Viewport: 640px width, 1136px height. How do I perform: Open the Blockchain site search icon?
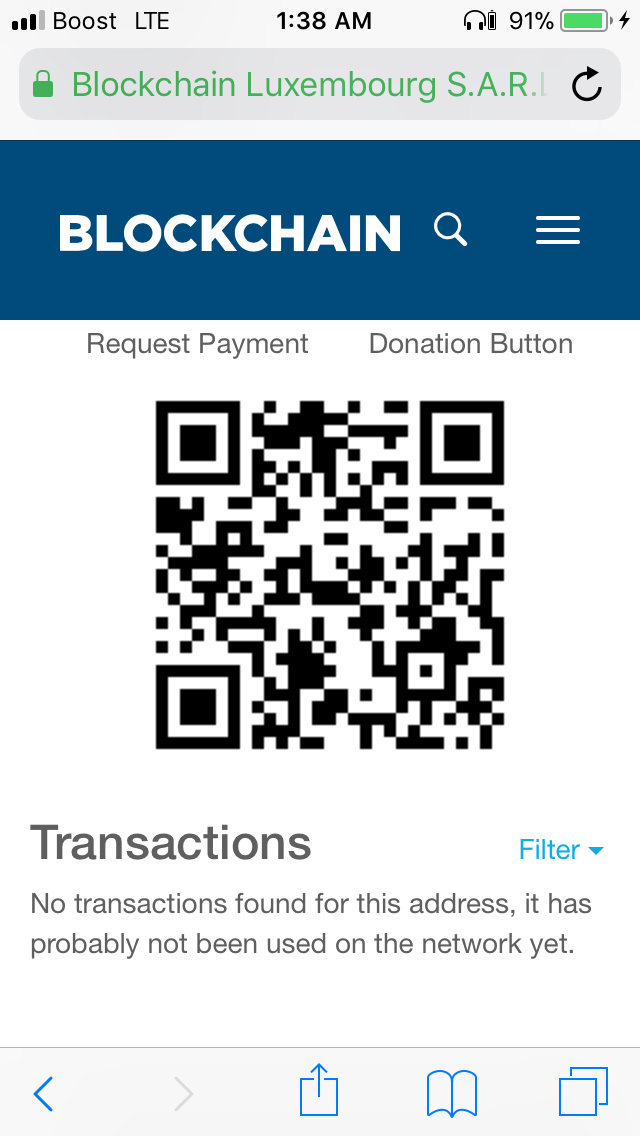tap(451, 230)
